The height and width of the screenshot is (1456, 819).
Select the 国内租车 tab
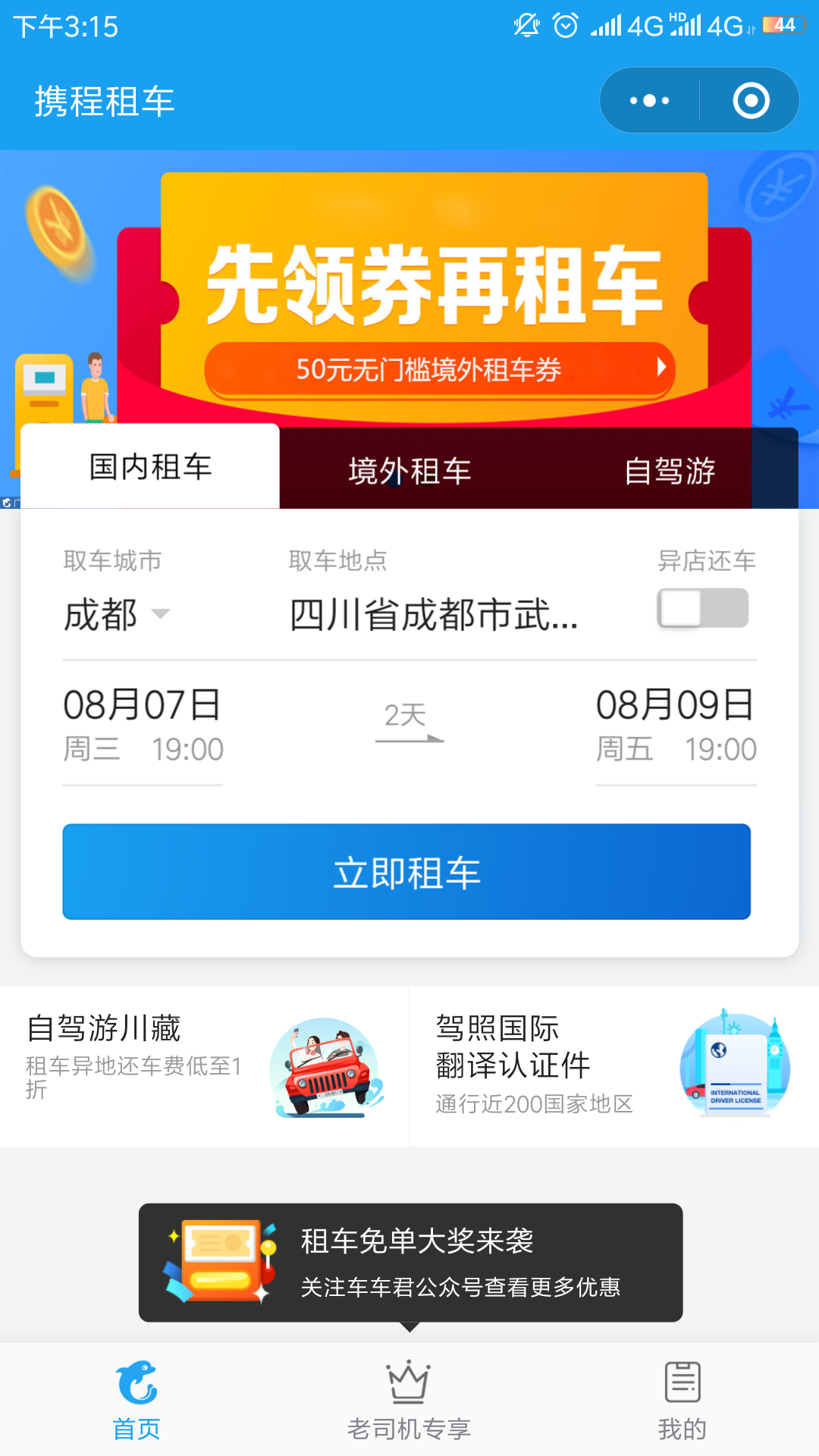click(150, 467)
